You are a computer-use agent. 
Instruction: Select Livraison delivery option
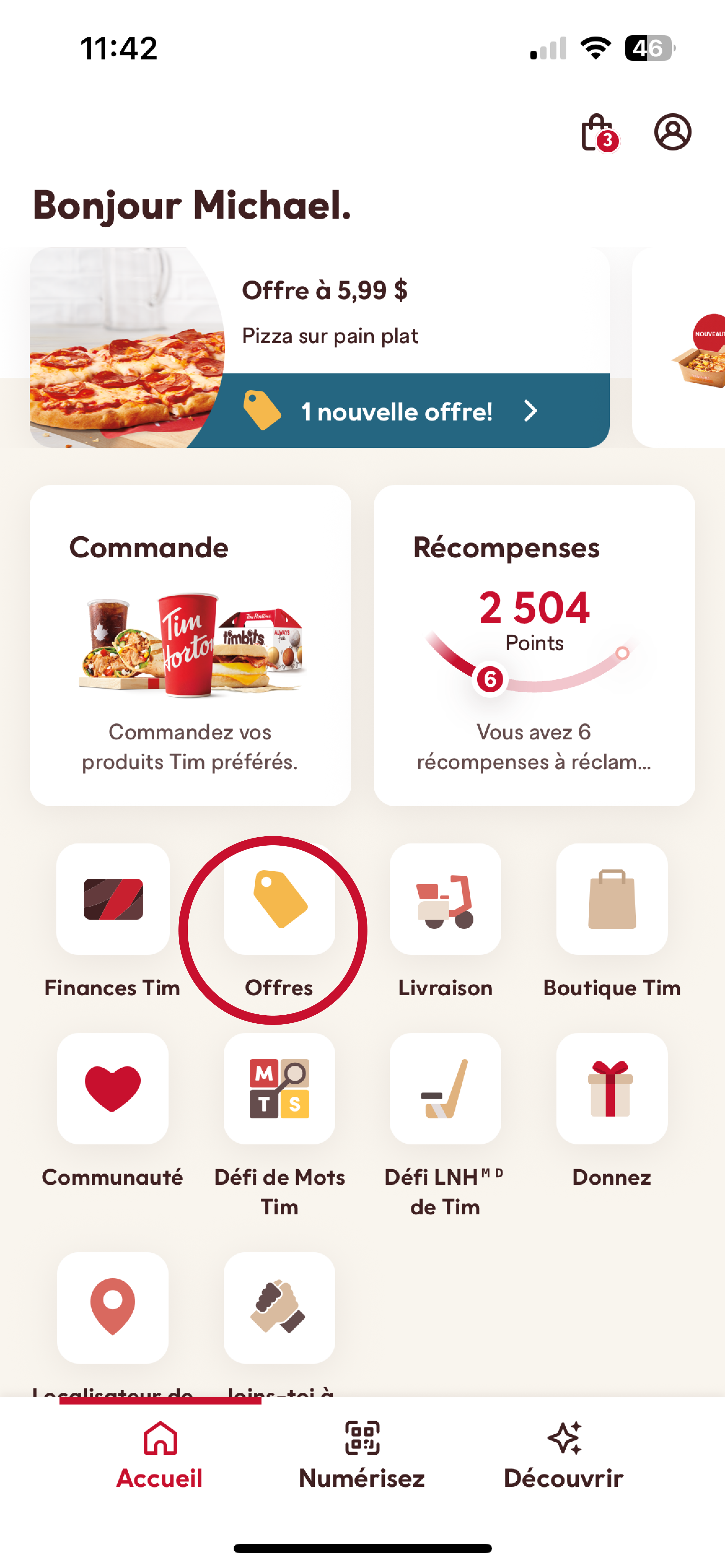click(445, 900)
